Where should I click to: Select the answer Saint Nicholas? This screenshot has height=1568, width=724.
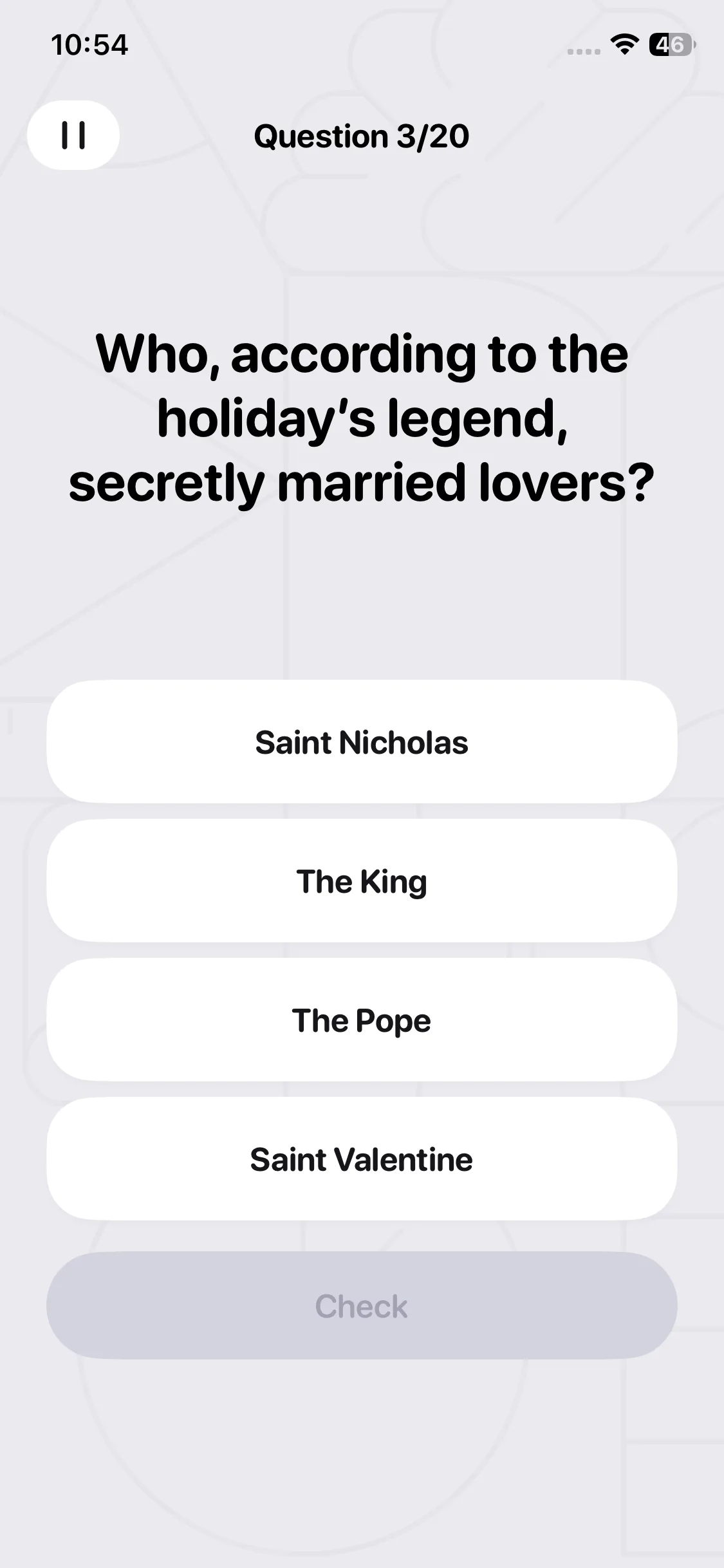[x=362, y=742]
